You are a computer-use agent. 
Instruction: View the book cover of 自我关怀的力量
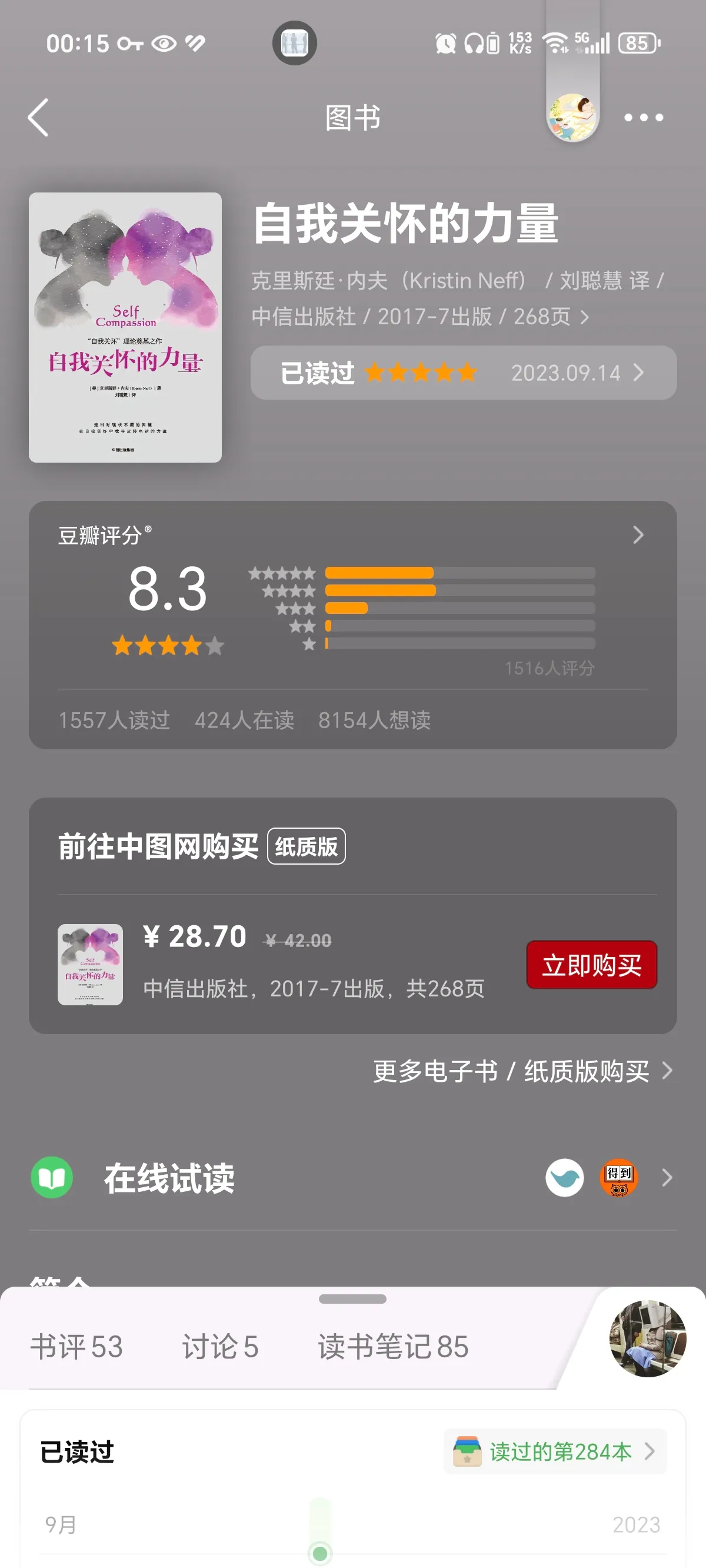point(125,327)
